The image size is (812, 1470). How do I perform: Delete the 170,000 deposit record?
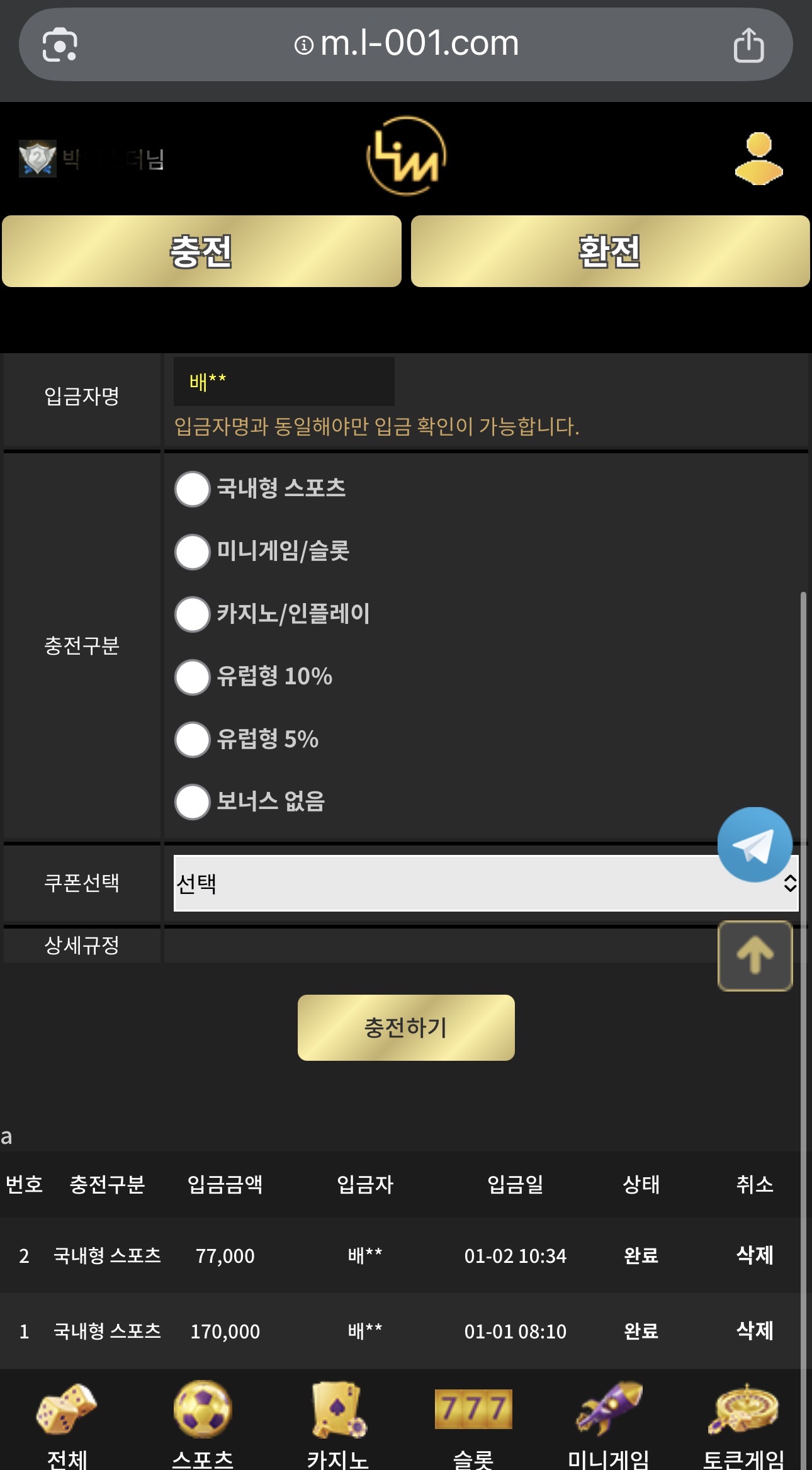click(x=755, y=1331)
